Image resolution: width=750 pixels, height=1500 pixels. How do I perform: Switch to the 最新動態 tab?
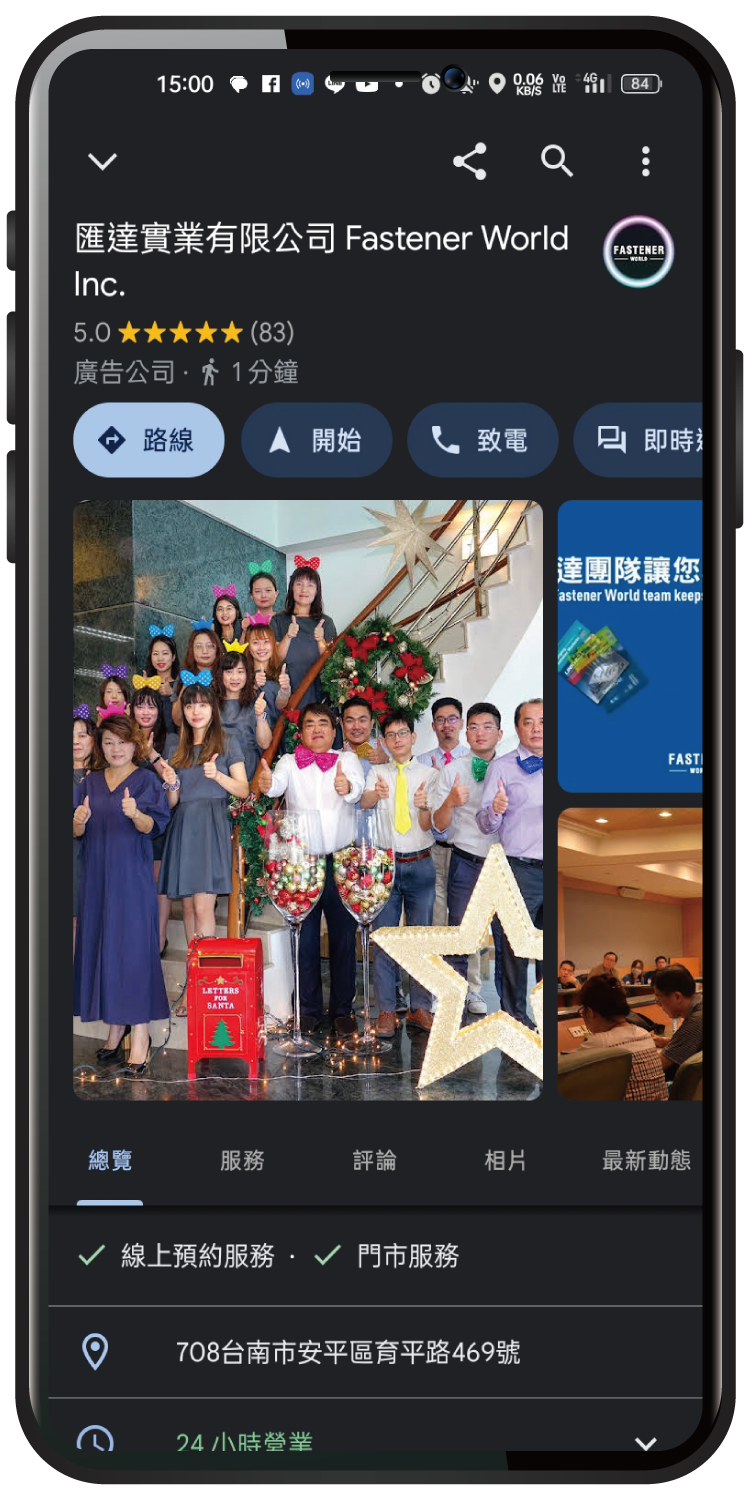646,1160
